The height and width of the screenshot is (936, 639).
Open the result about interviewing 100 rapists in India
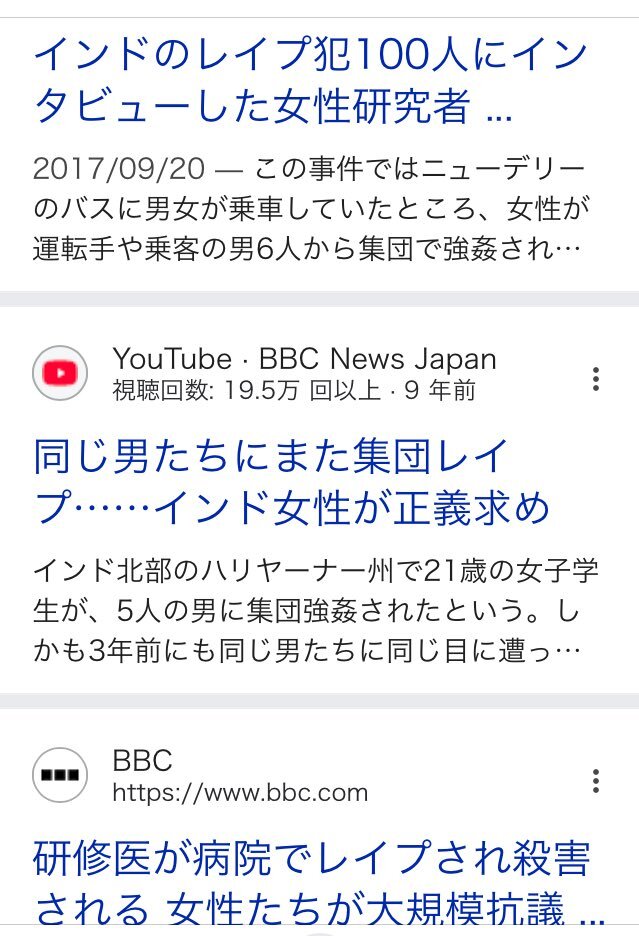point(310,80)
